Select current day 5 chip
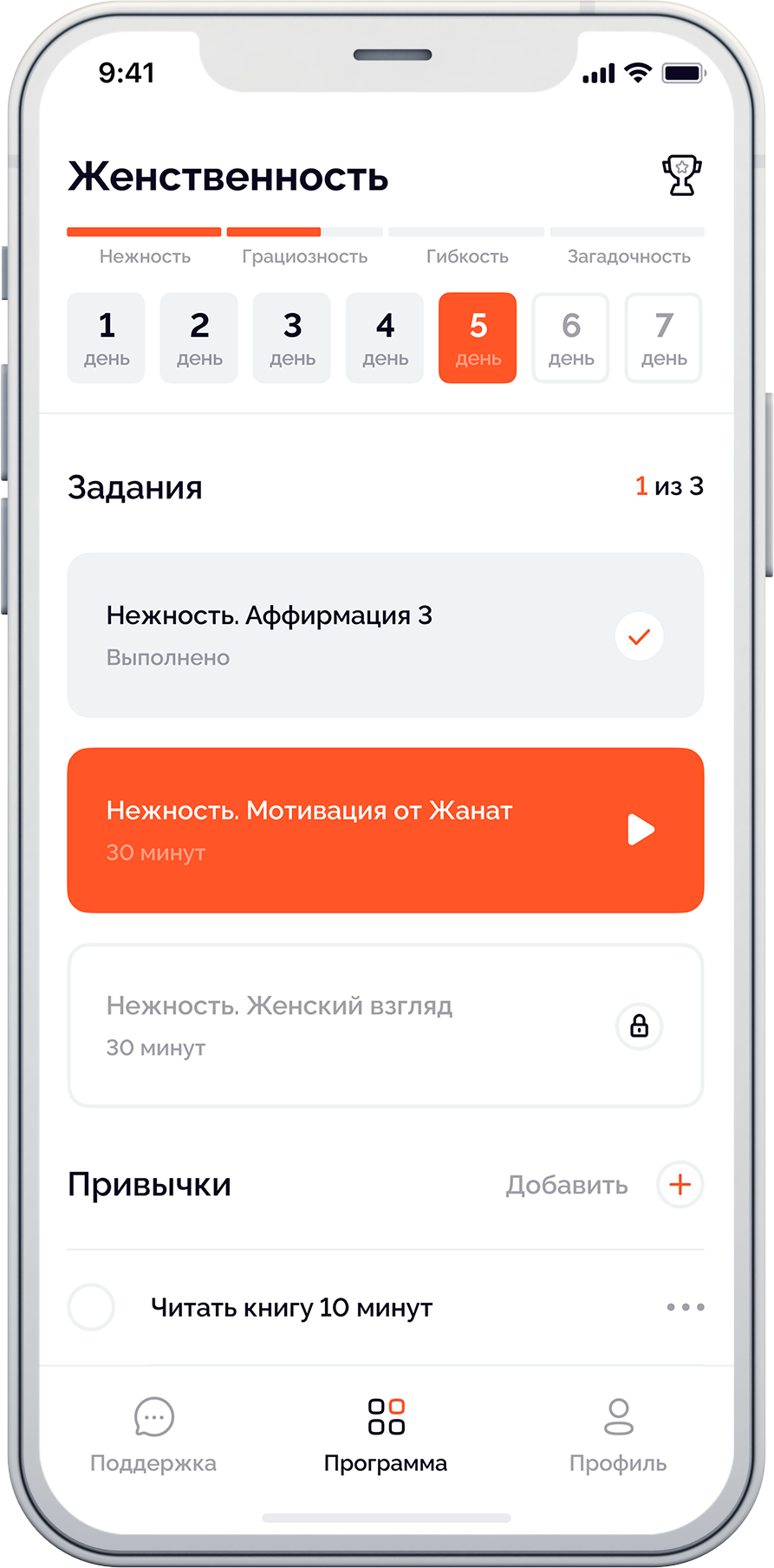Image resolution: width=774 pixels, height=1568 pixels. coord(478,338)
